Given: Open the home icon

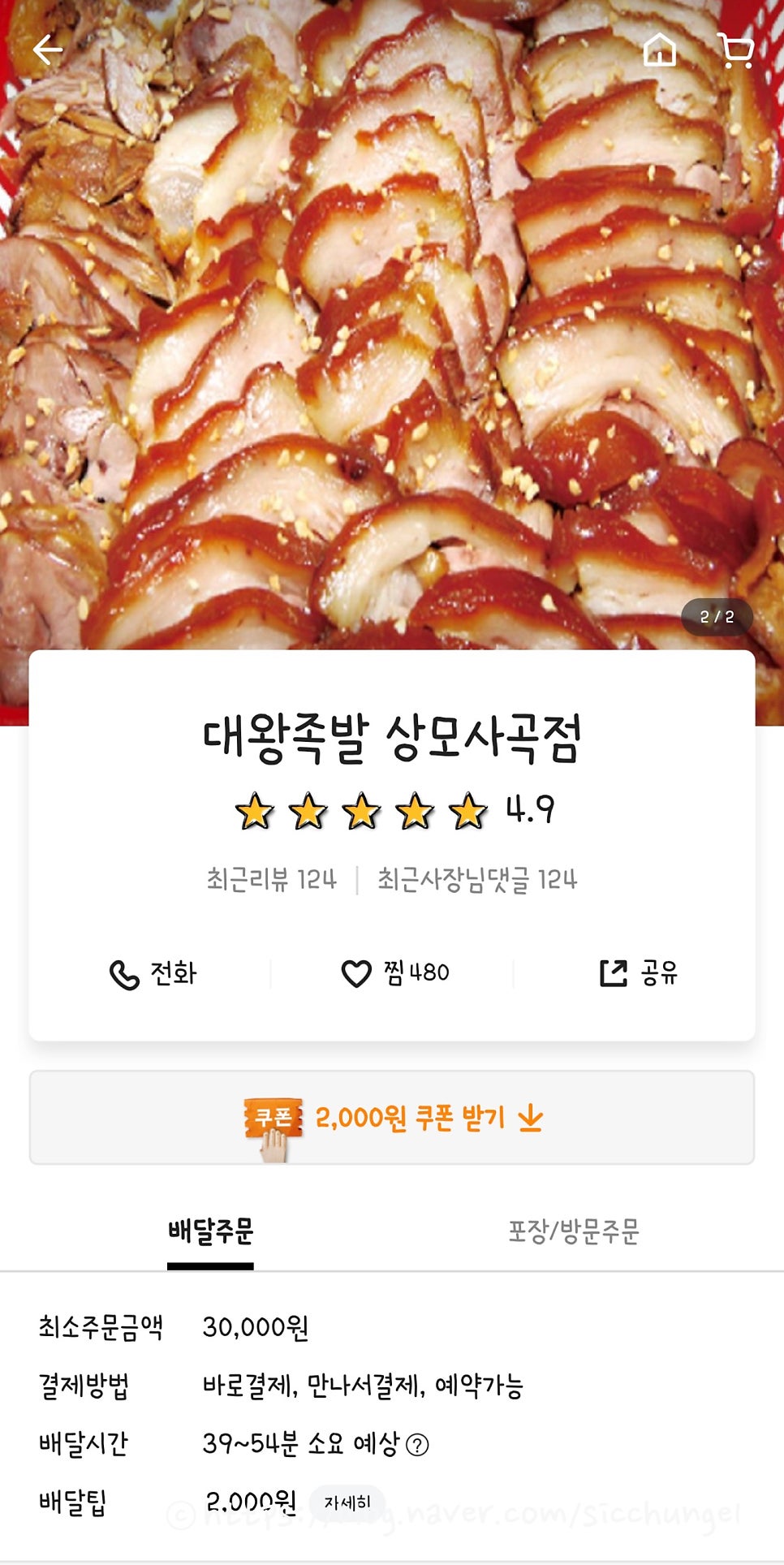Looking at the screenshot, I should [659, 50].
